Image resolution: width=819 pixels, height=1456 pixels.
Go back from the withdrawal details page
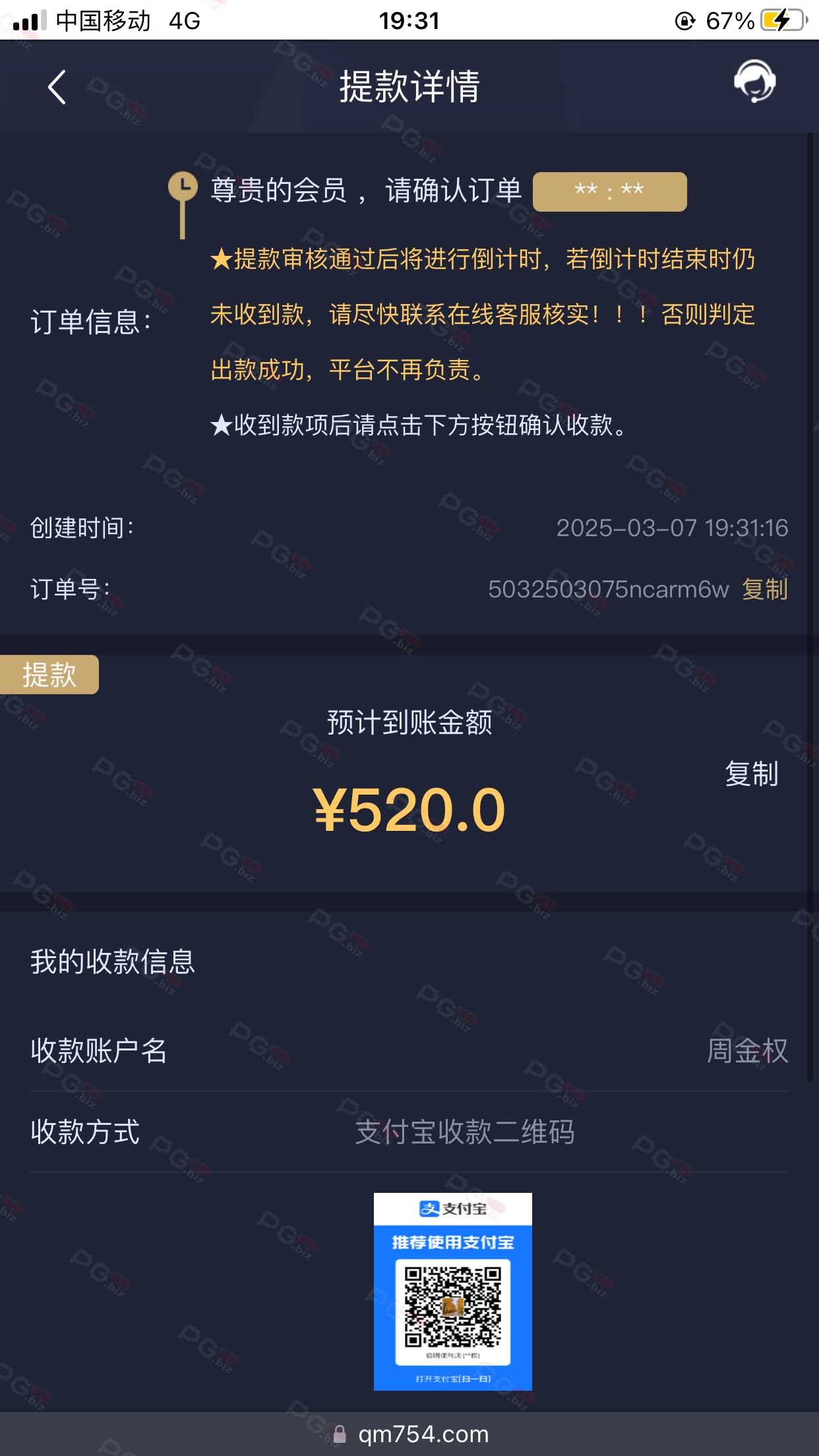(57, 87)
